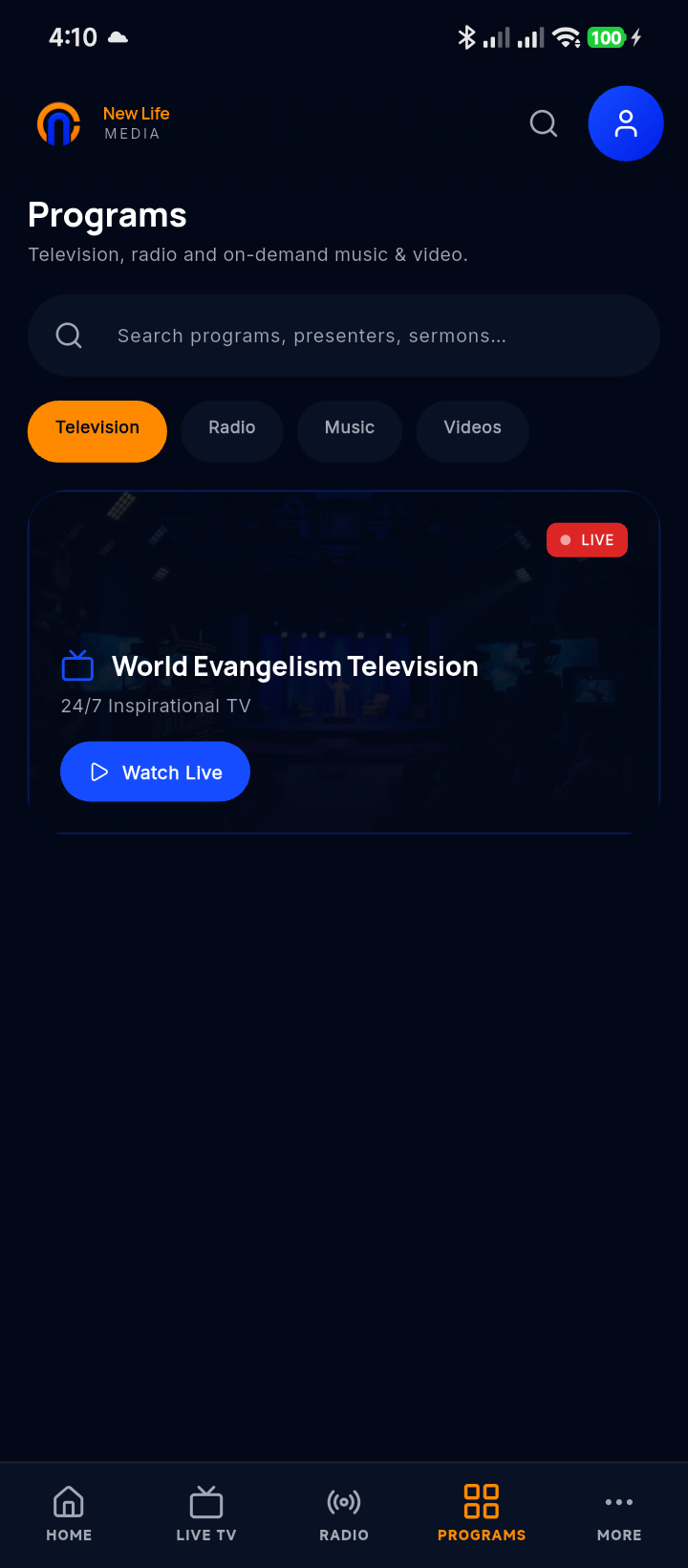Image resolution: width=688 pixels, height=1568 pixels.
Task: Tap the search magnifier icon in header
Action: [x=544, y=123]
